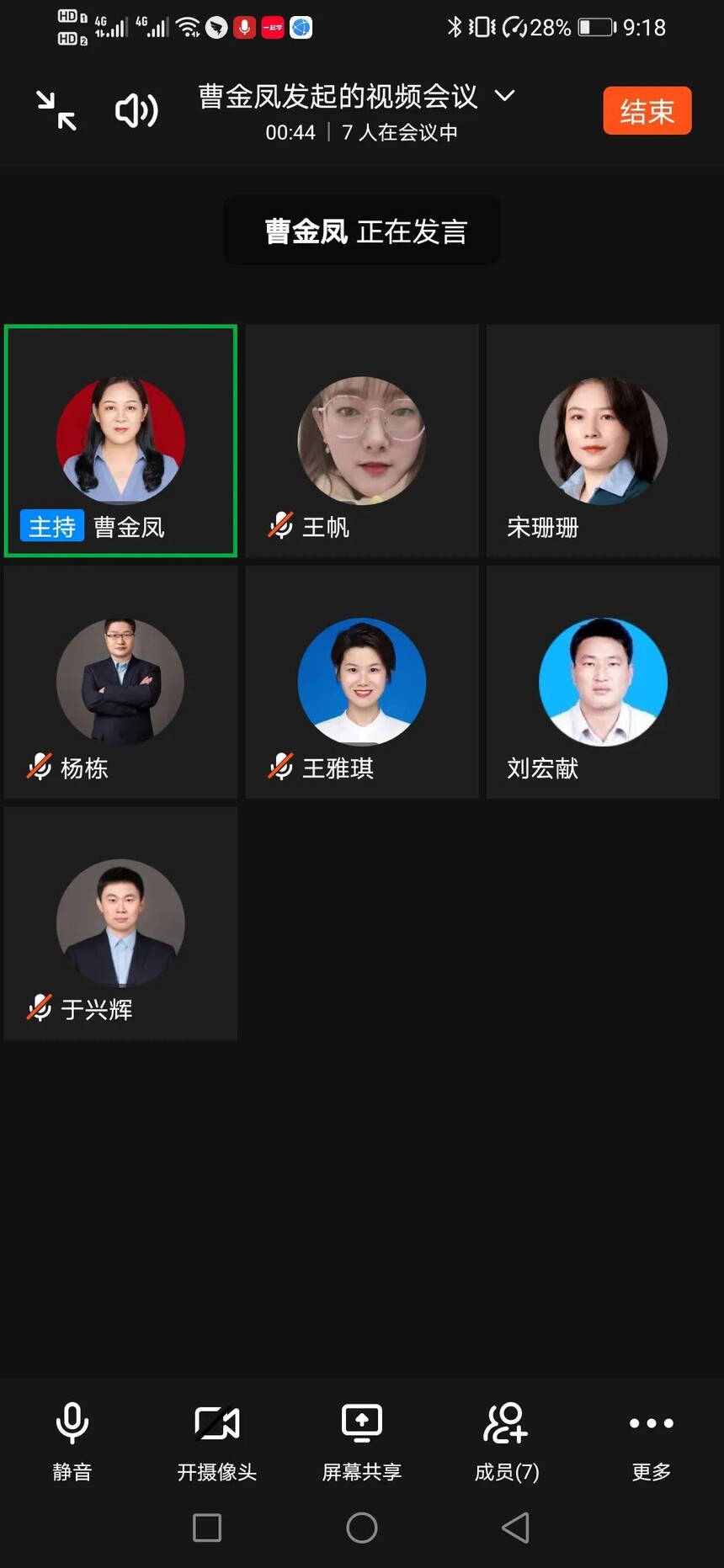Mute the microphone with 静音
724x1568 pixels.
pyautogui.click(x=72, y=1440)
